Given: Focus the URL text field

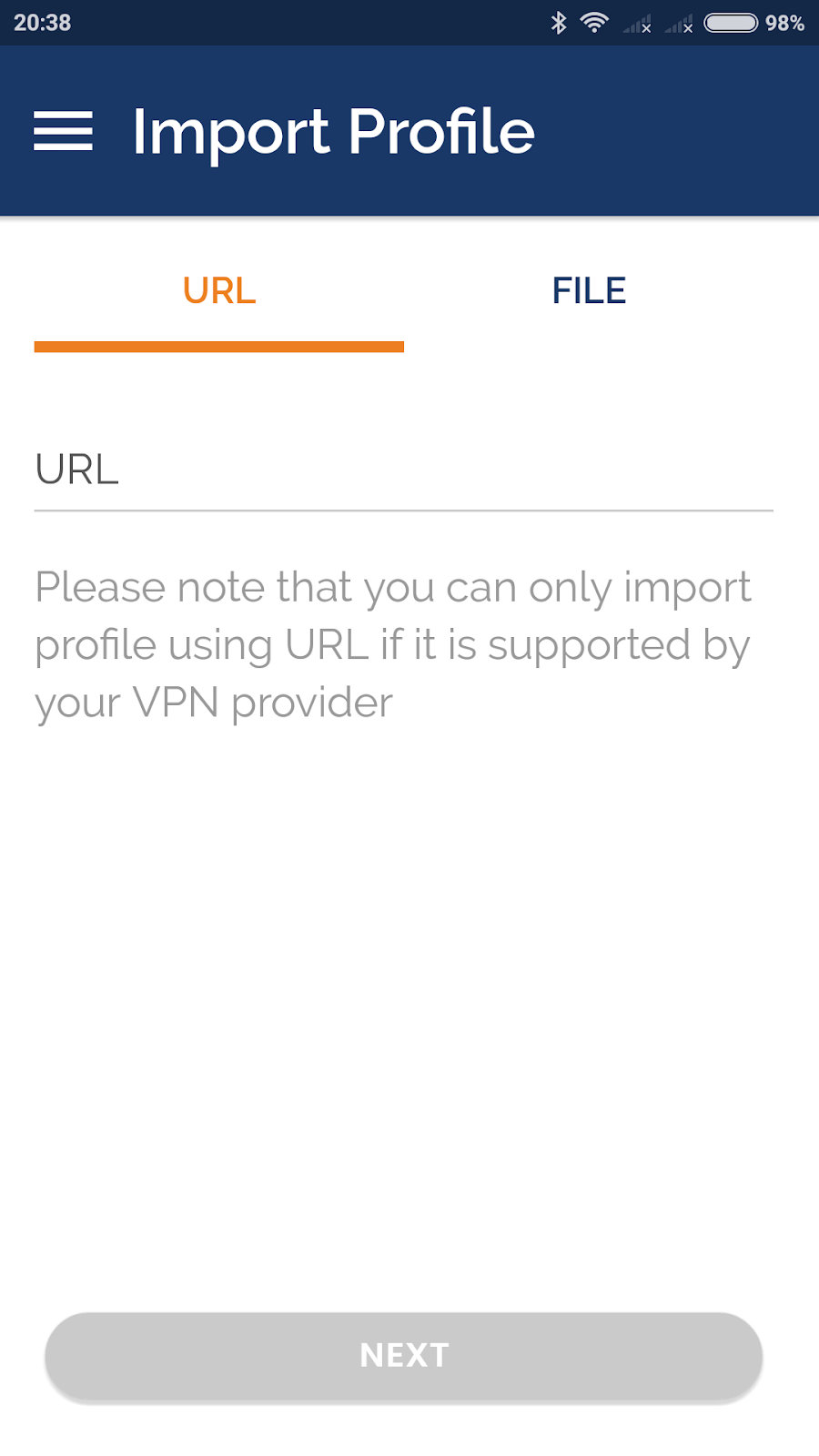Looking at the screenshot, I should tap(404, 470).
